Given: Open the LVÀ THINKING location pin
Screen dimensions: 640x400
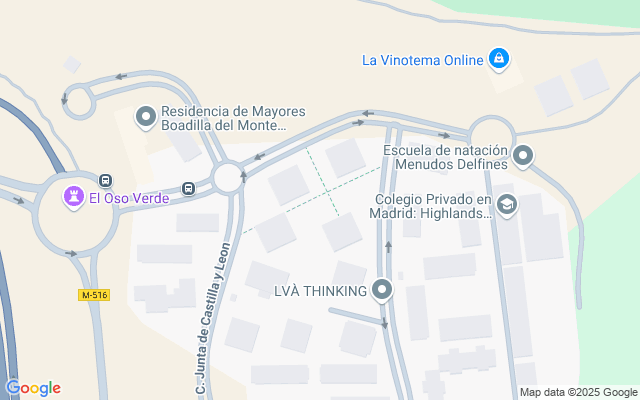Looking at the screenshot, I should 382,291.
